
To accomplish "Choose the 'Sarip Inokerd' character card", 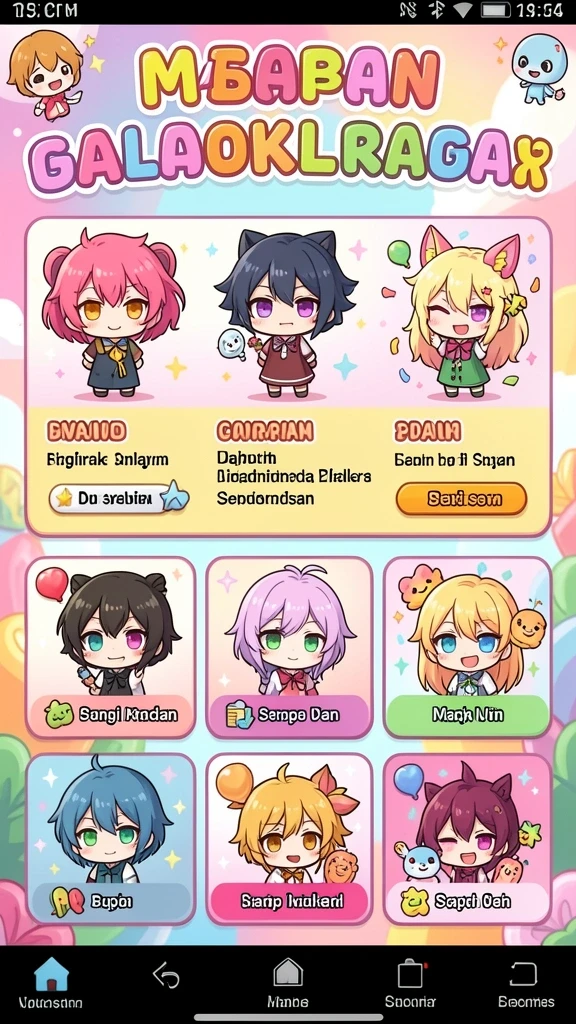I will [x=289, y=839].
